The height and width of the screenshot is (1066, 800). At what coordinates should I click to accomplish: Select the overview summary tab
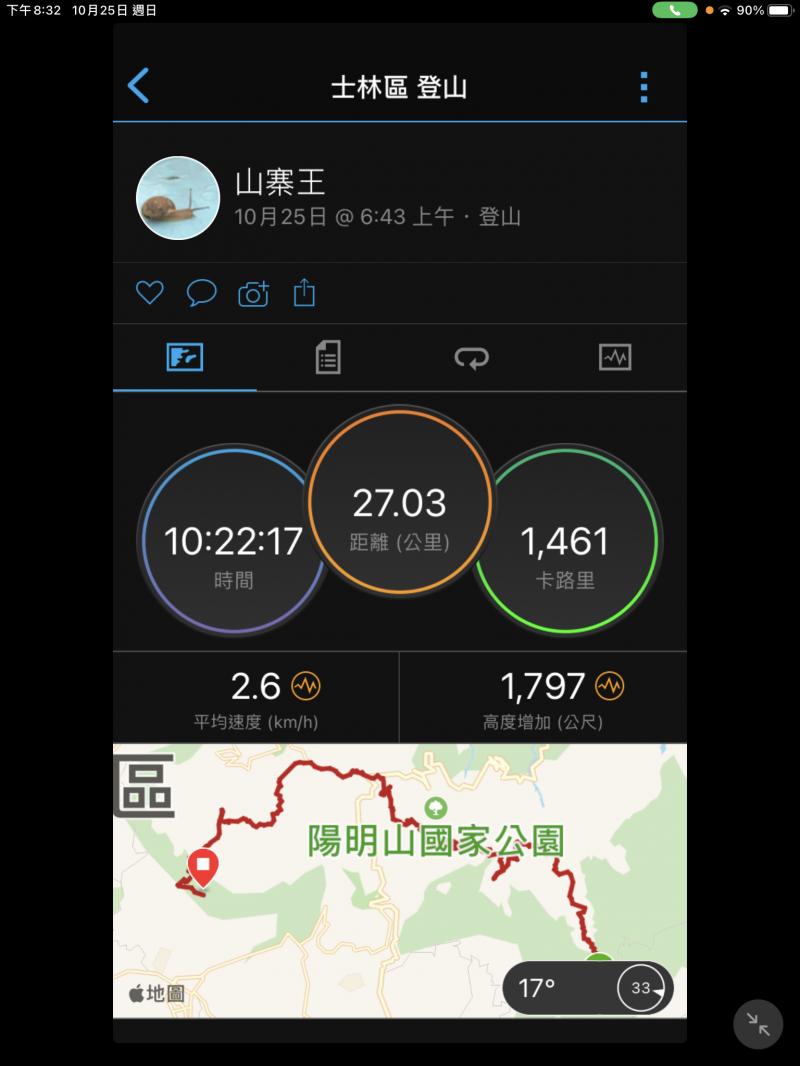185,357
